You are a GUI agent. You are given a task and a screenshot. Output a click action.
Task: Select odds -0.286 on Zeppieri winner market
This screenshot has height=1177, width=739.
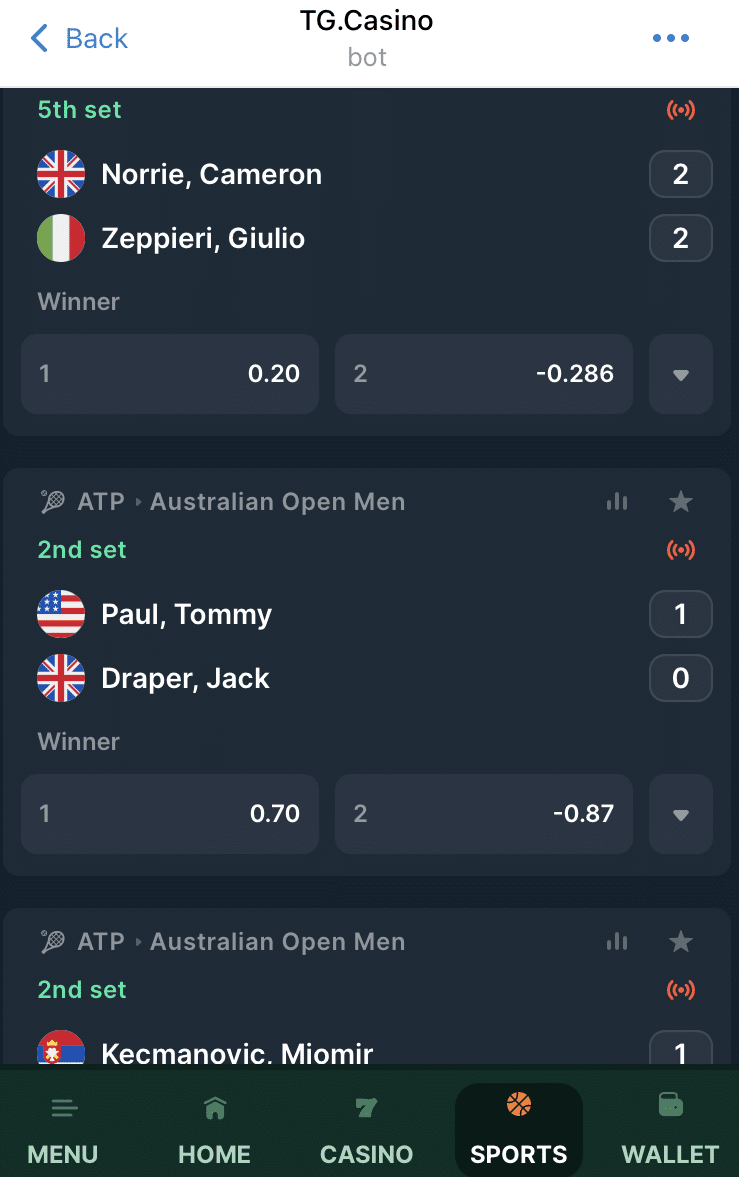pyautogui.click(x=483, y=374)
